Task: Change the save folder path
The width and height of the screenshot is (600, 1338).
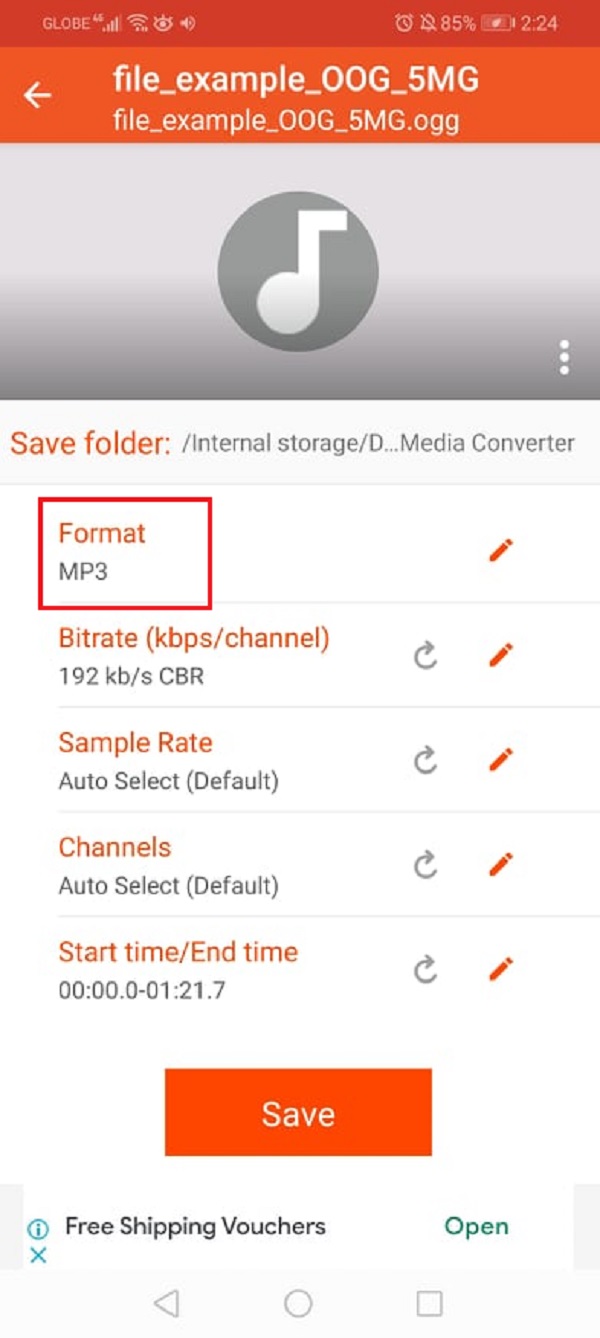Action: click(378, 443)
